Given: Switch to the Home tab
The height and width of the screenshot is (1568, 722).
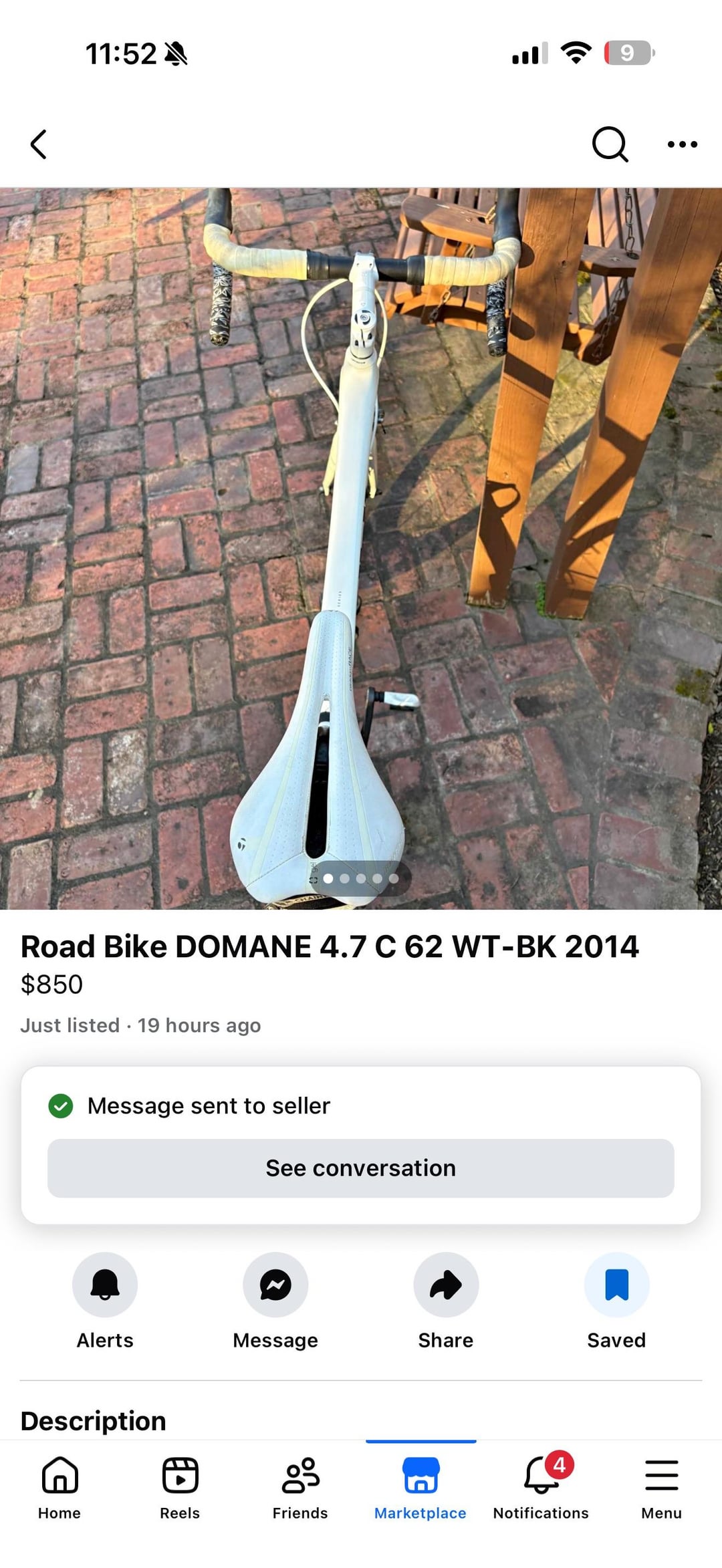Looking at the screenshot, I should [59, 1487].
